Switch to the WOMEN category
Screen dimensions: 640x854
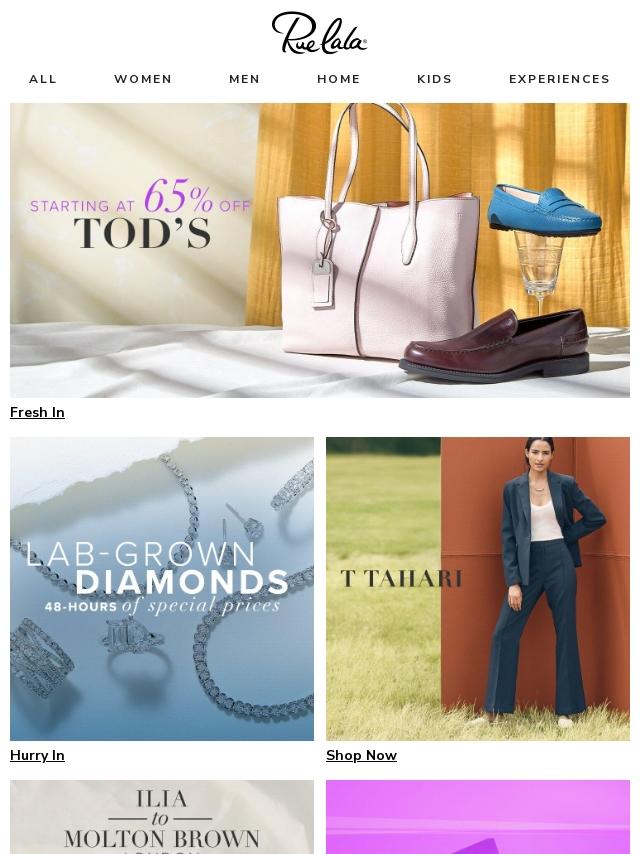click(143, 79)
